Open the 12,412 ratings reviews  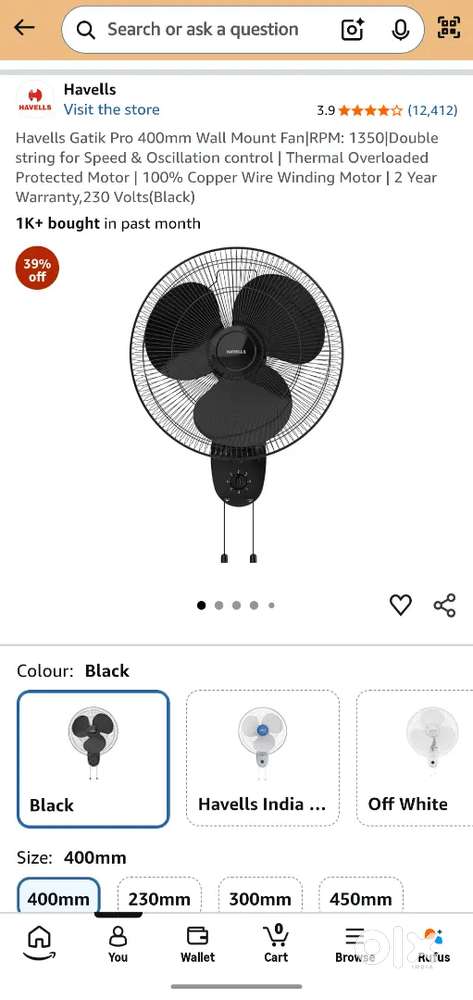pos(432,110)
